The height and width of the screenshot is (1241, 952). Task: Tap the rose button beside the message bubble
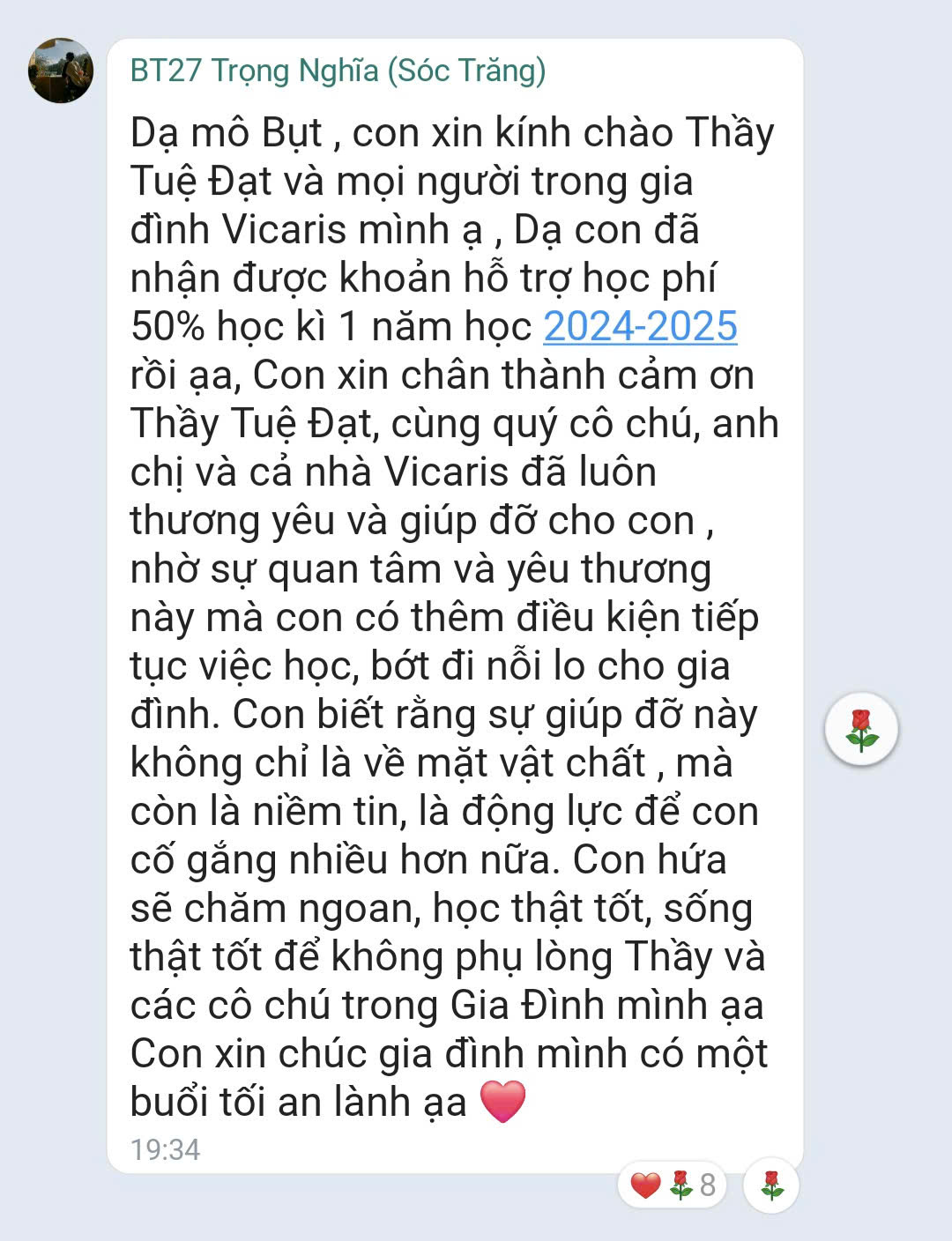point(861,729)
